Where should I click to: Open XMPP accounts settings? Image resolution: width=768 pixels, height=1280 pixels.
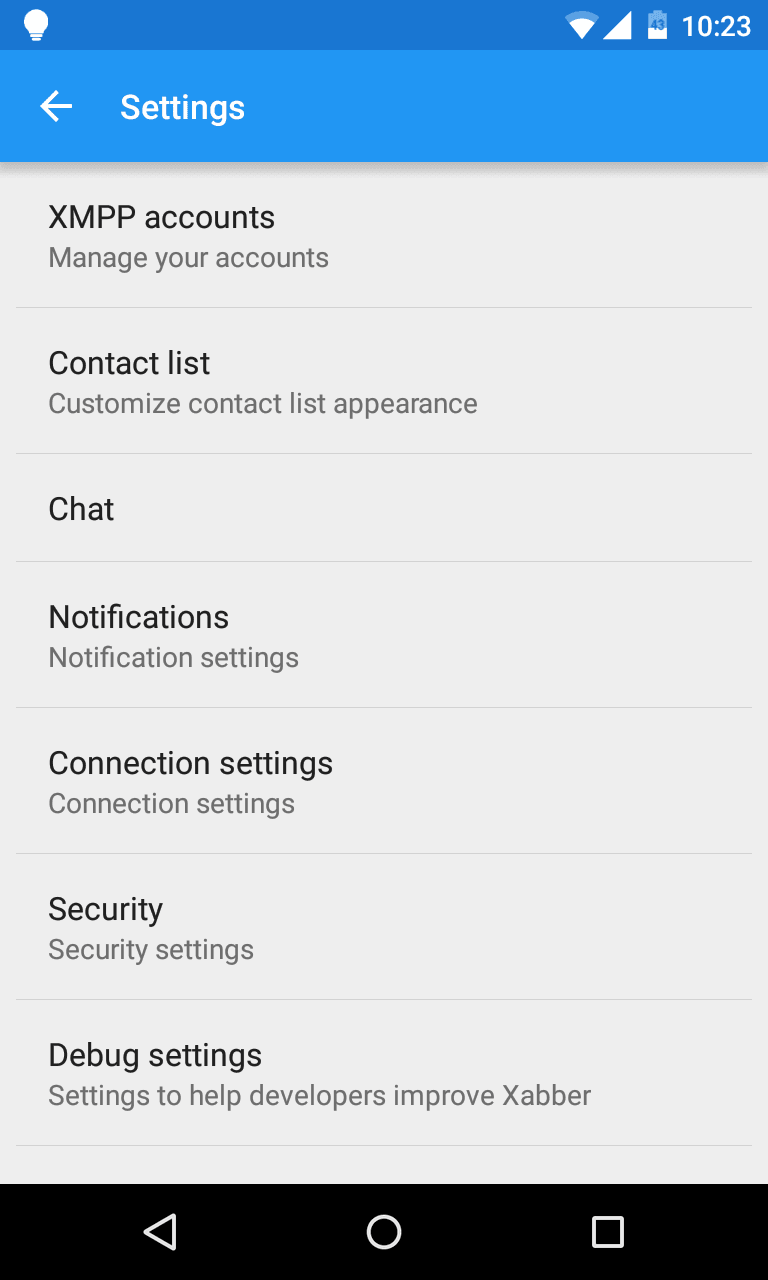pyautogui.click(x=384, y=236)
